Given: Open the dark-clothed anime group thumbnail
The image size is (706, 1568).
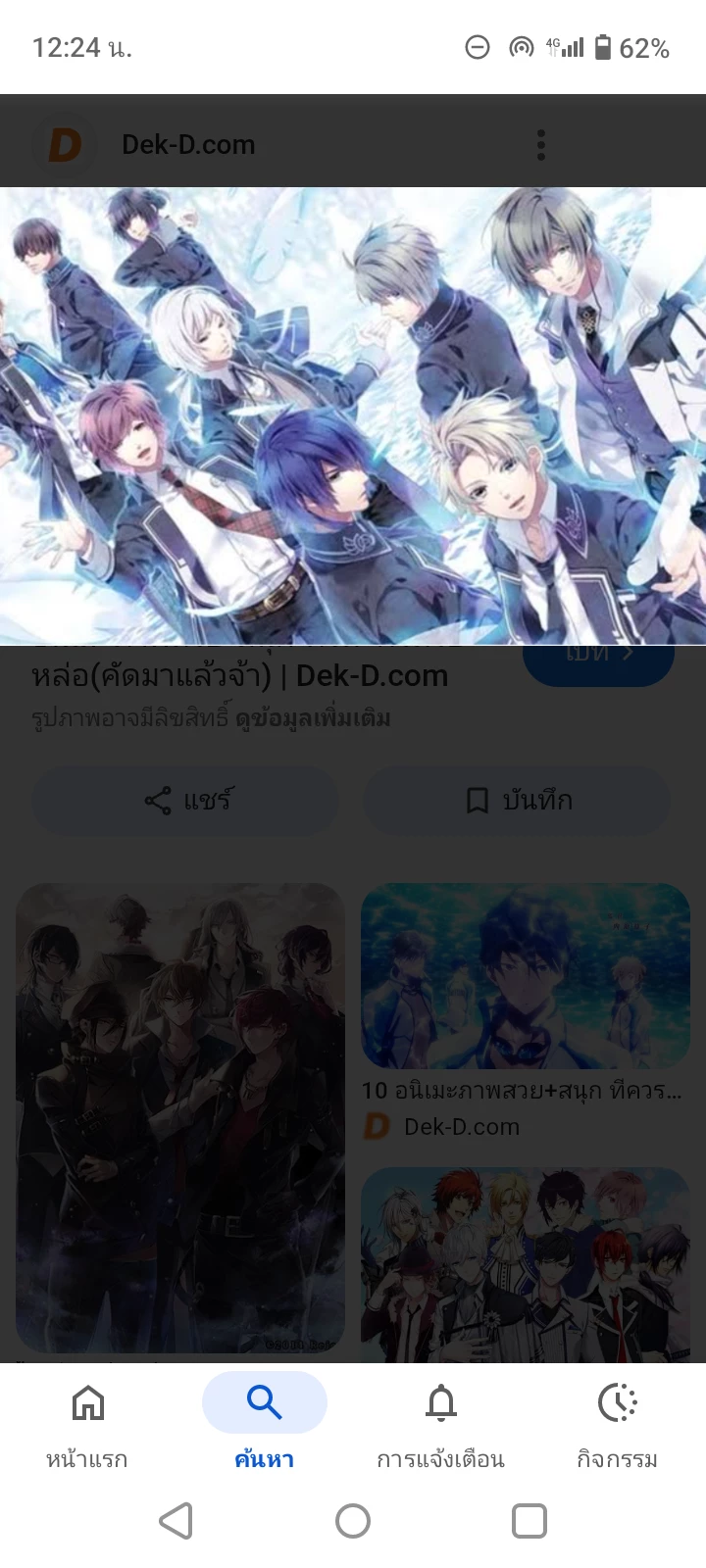Looking at the screenshot, I should [x=180, y=1117].
